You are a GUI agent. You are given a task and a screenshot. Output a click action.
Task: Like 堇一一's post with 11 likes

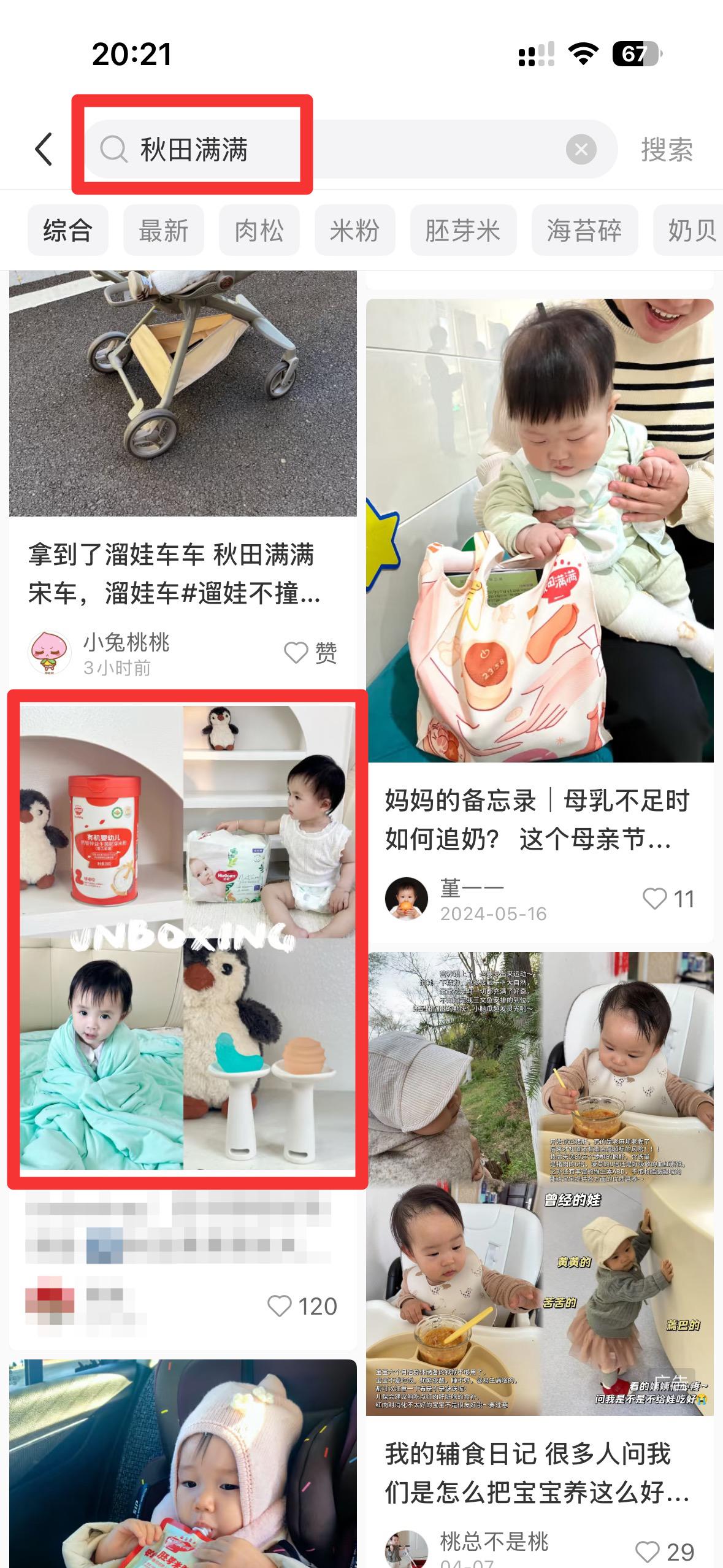click(668, 899)
